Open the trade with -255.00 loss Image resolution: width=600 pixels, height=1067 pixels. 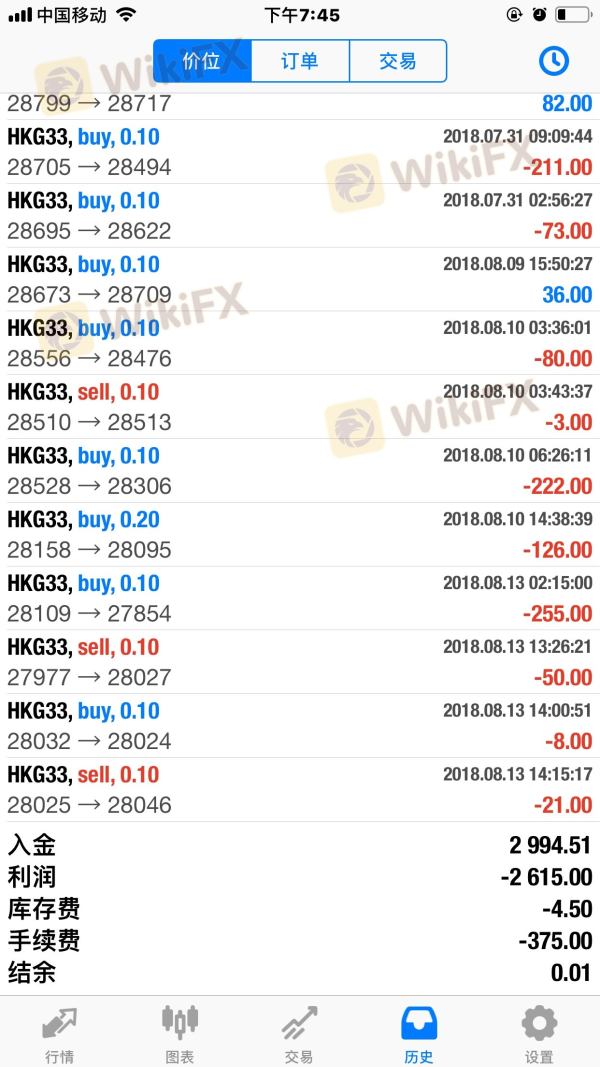(300, 599)
